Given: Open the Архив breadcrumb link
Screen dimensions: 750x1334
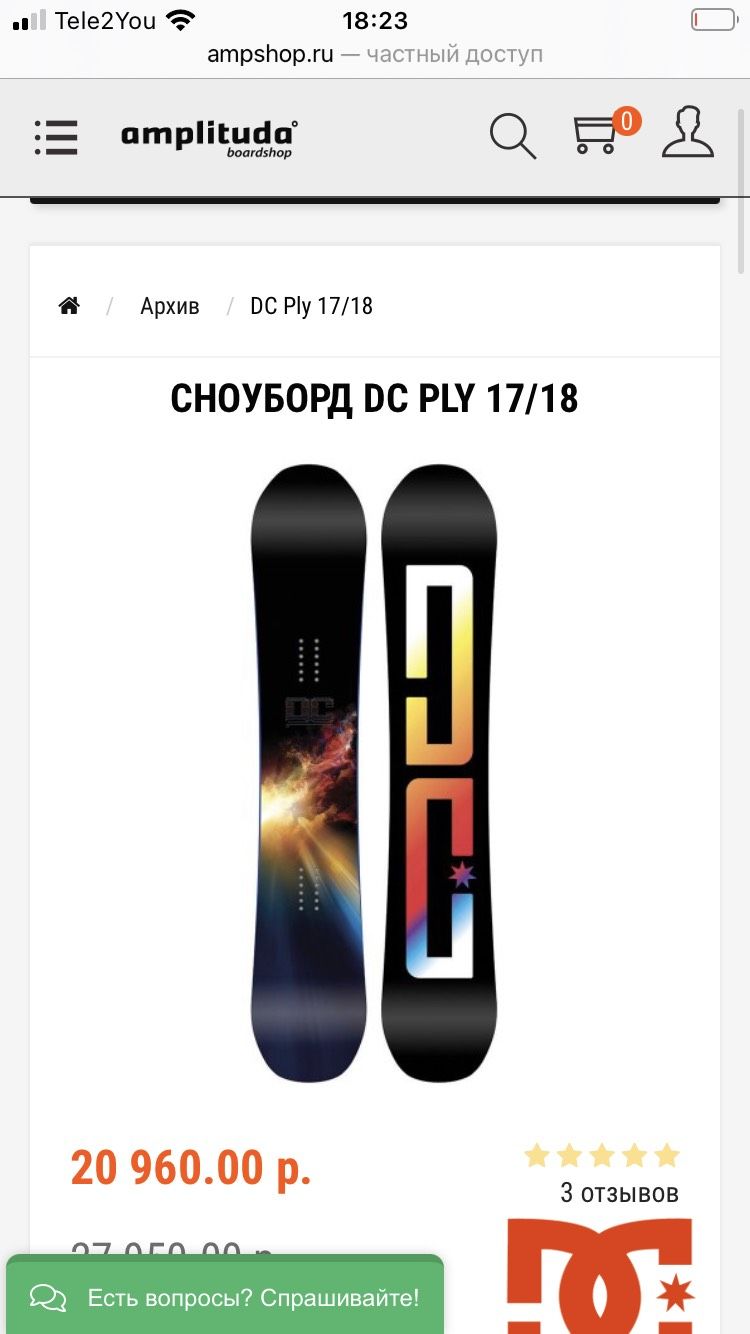Looking at the screenshot, I should point(170,306).
